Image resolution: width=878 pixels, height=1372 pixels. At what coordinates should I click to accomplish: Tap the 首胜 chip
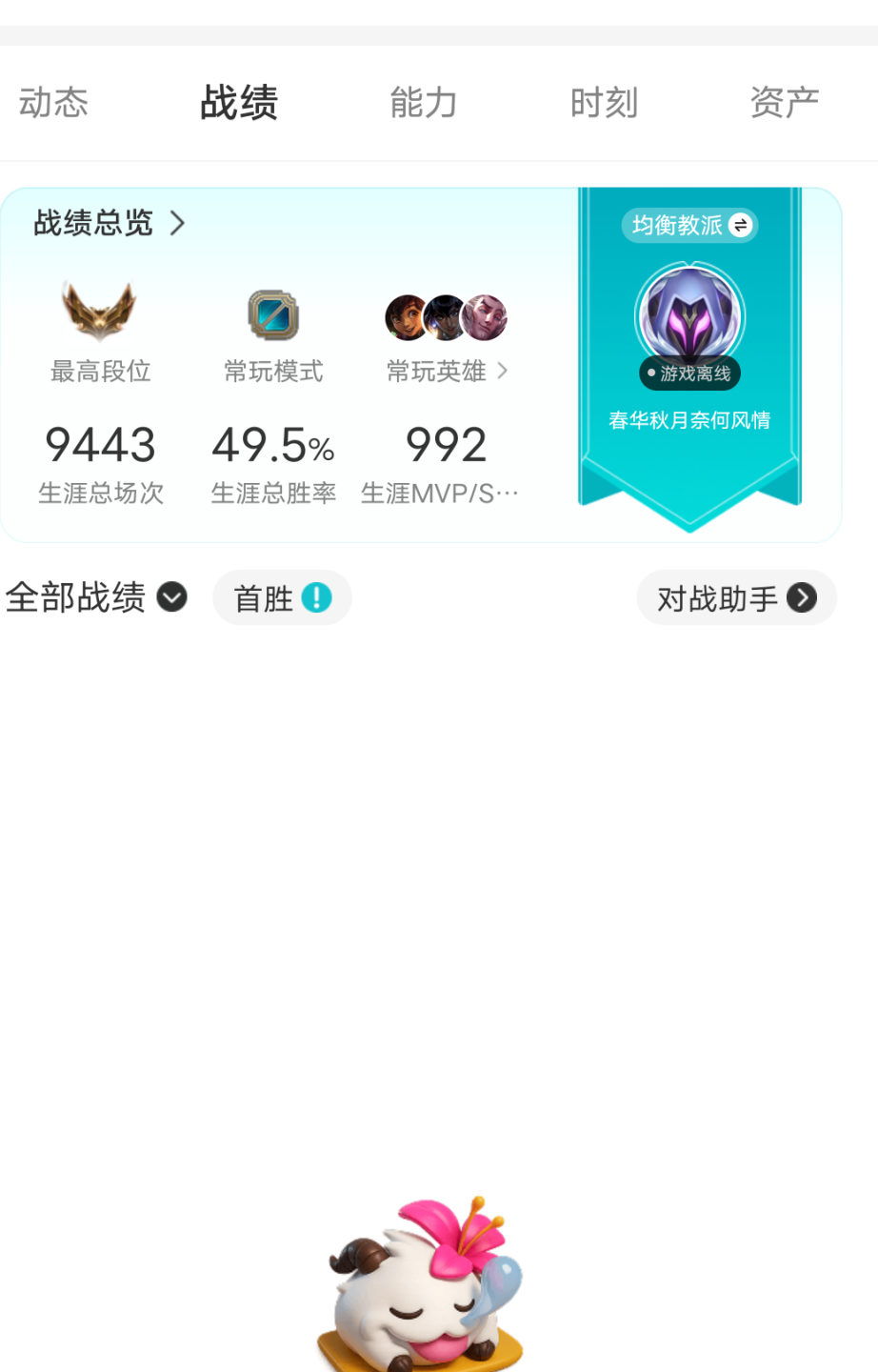tap(282, 598)
